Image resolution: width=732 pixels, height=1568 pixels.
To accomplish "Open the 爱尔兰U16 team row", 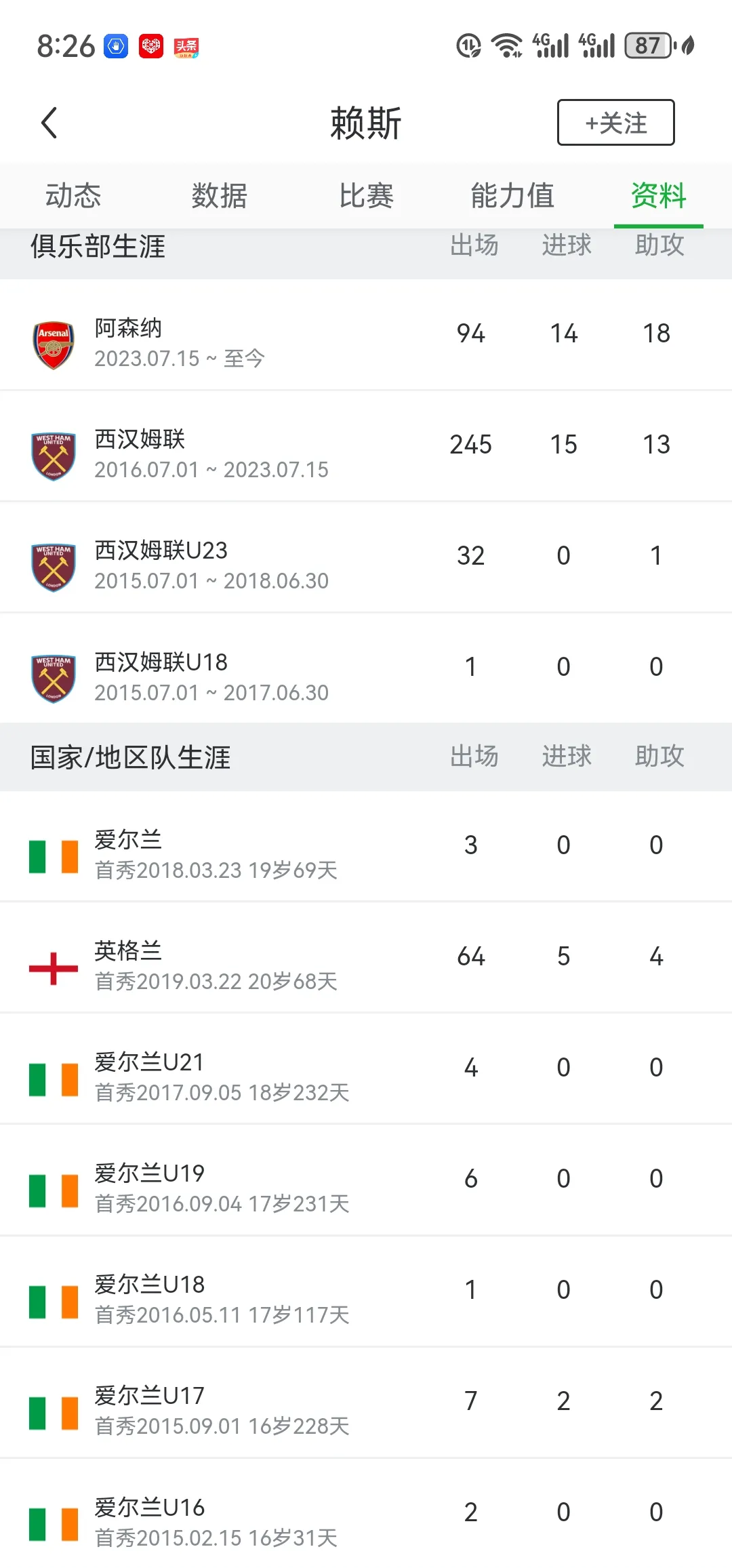I will coord(366,1514).
